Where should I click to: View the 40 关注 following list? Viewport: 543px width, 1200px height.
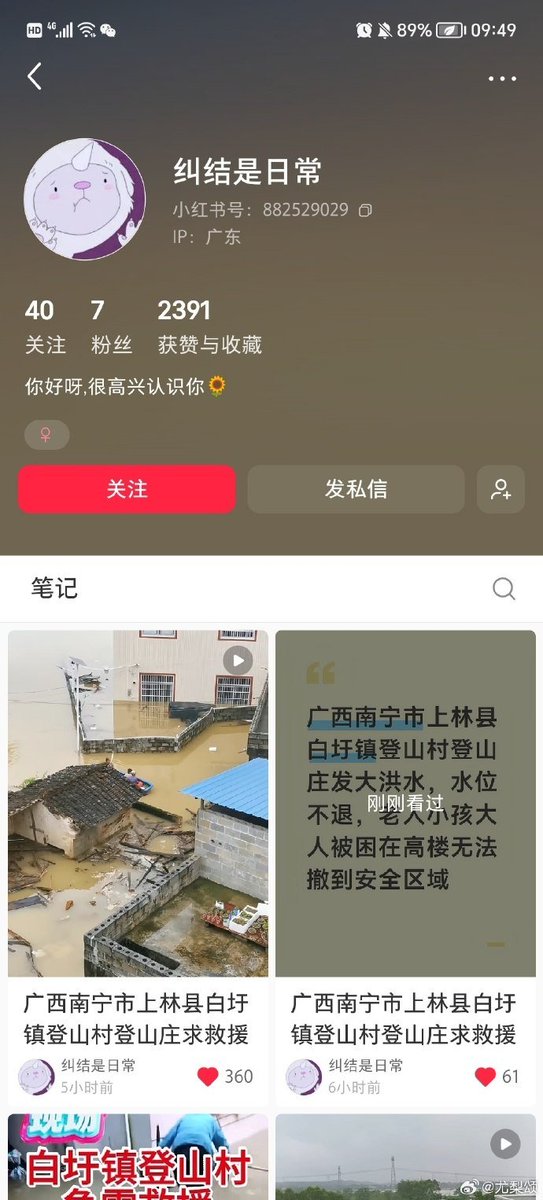click(x=45, y=327)
